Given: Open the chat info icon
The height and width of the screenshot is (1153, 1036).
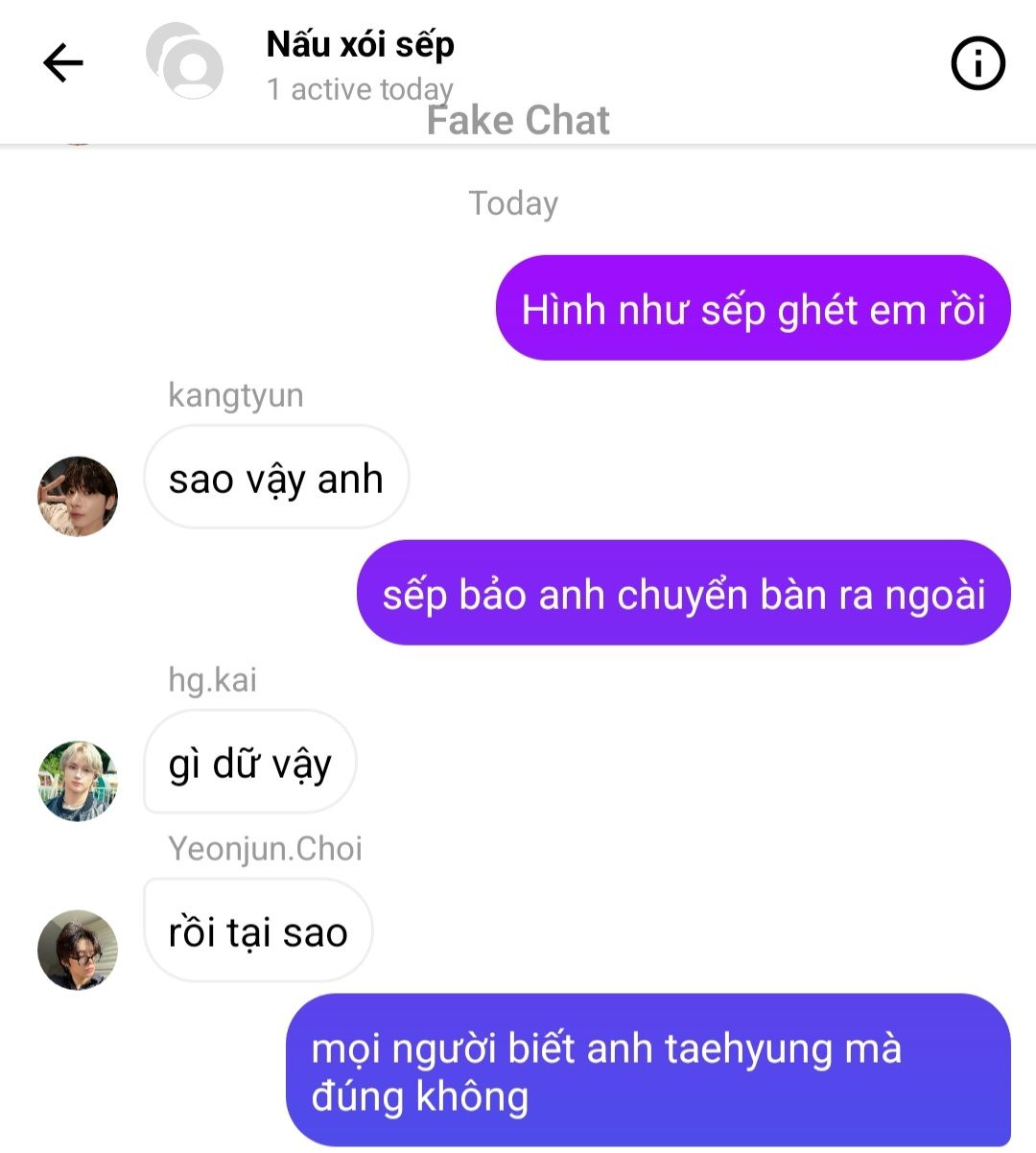Looking at the screenshot, I should point(977,64).
